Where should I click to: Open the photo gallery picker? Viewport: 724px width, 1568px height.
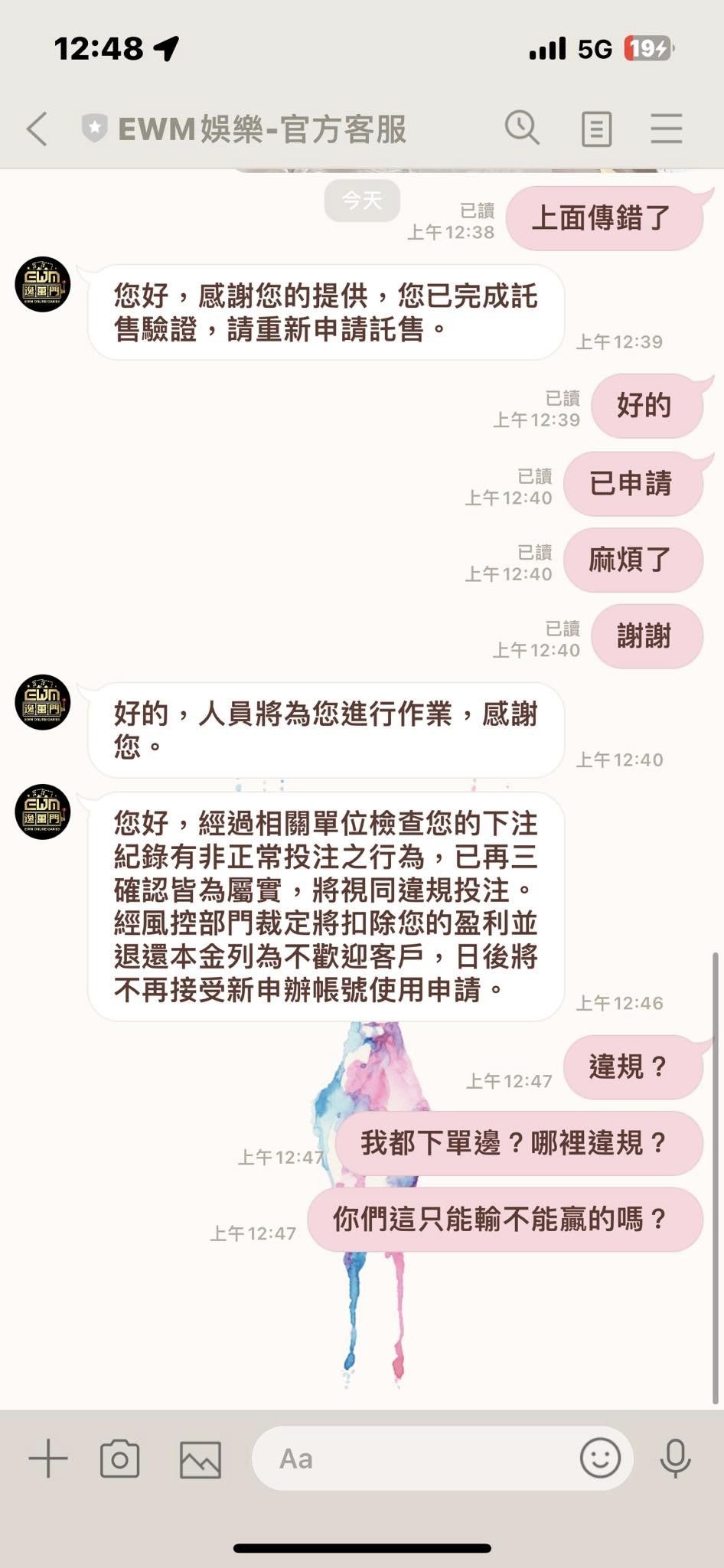[201, 1459]
